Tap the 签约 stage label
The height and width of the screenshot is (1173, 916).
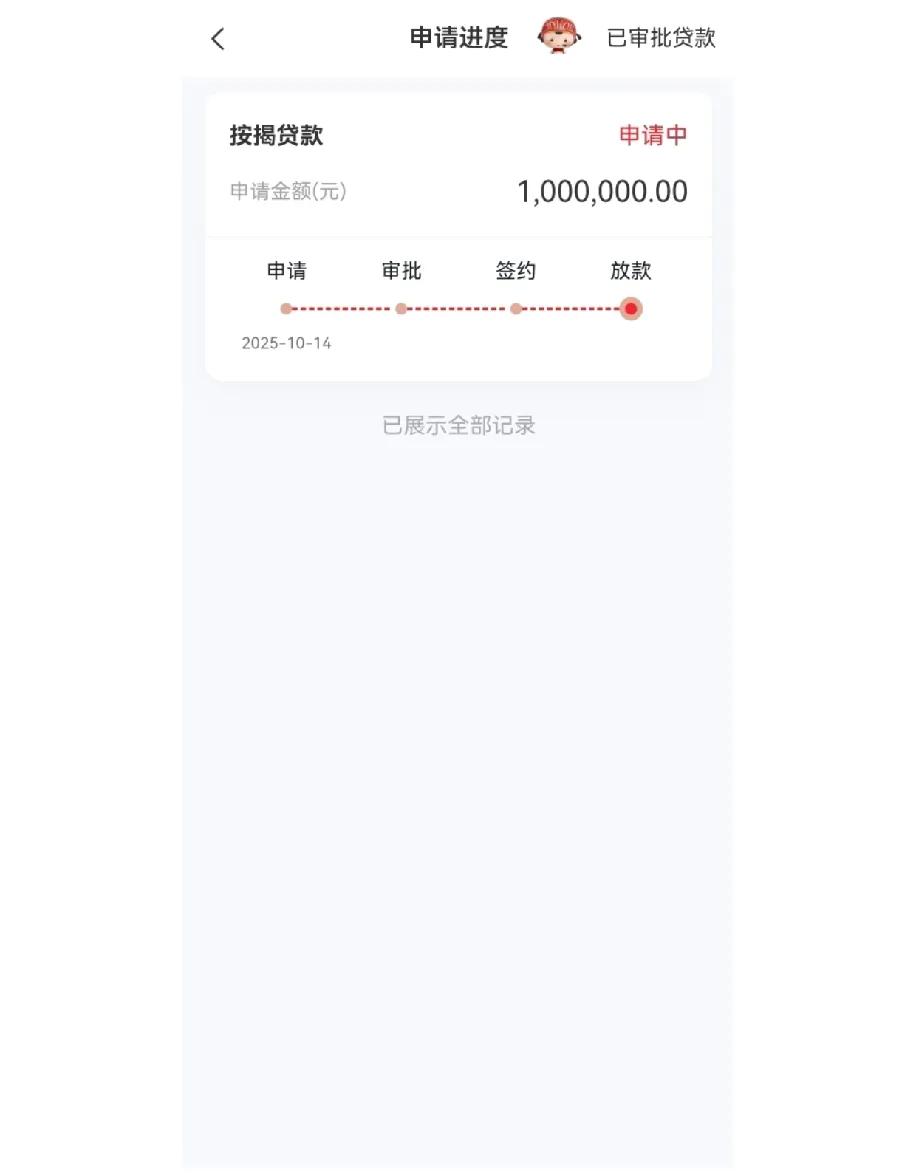coord(516,271)
